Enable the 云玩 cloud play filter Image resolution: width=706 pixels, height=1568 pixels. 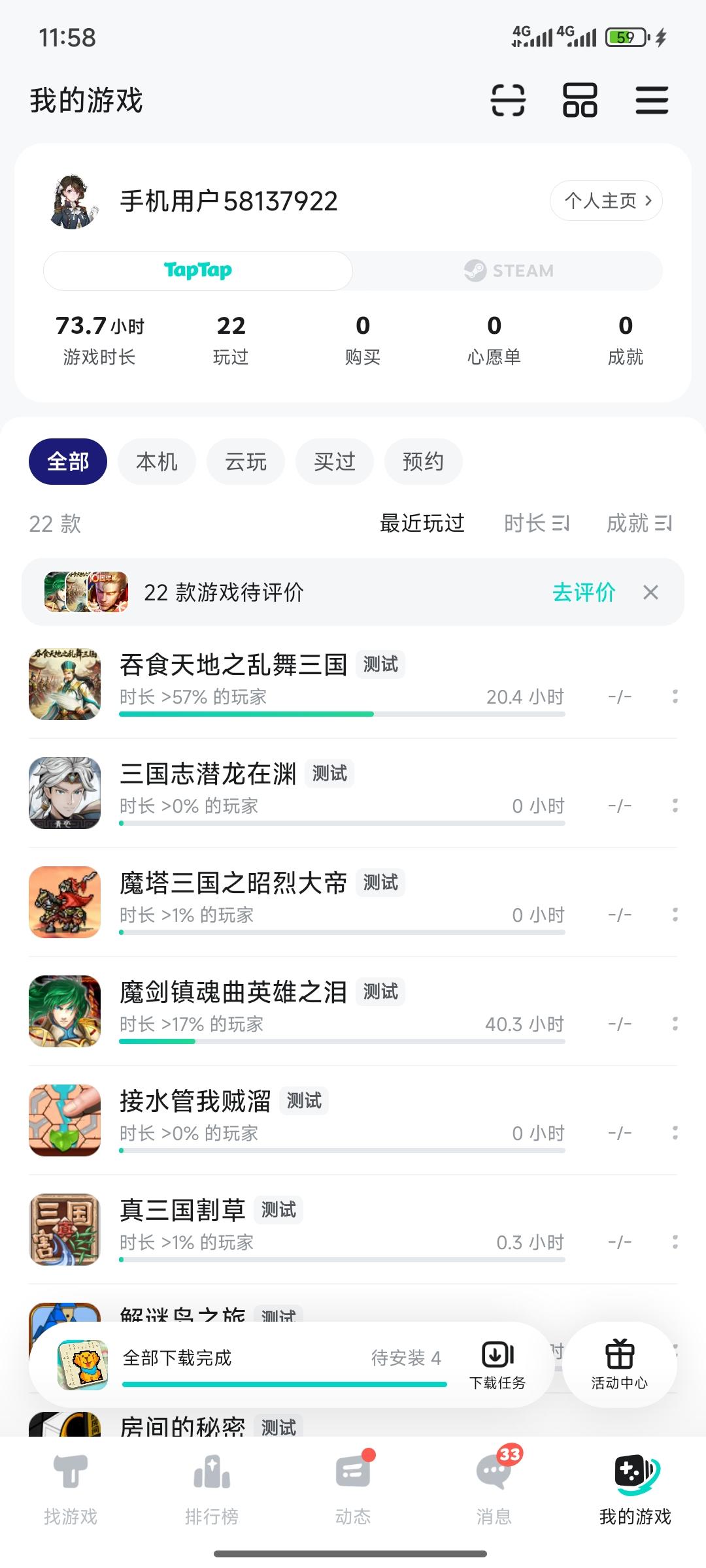coord(246,461)
